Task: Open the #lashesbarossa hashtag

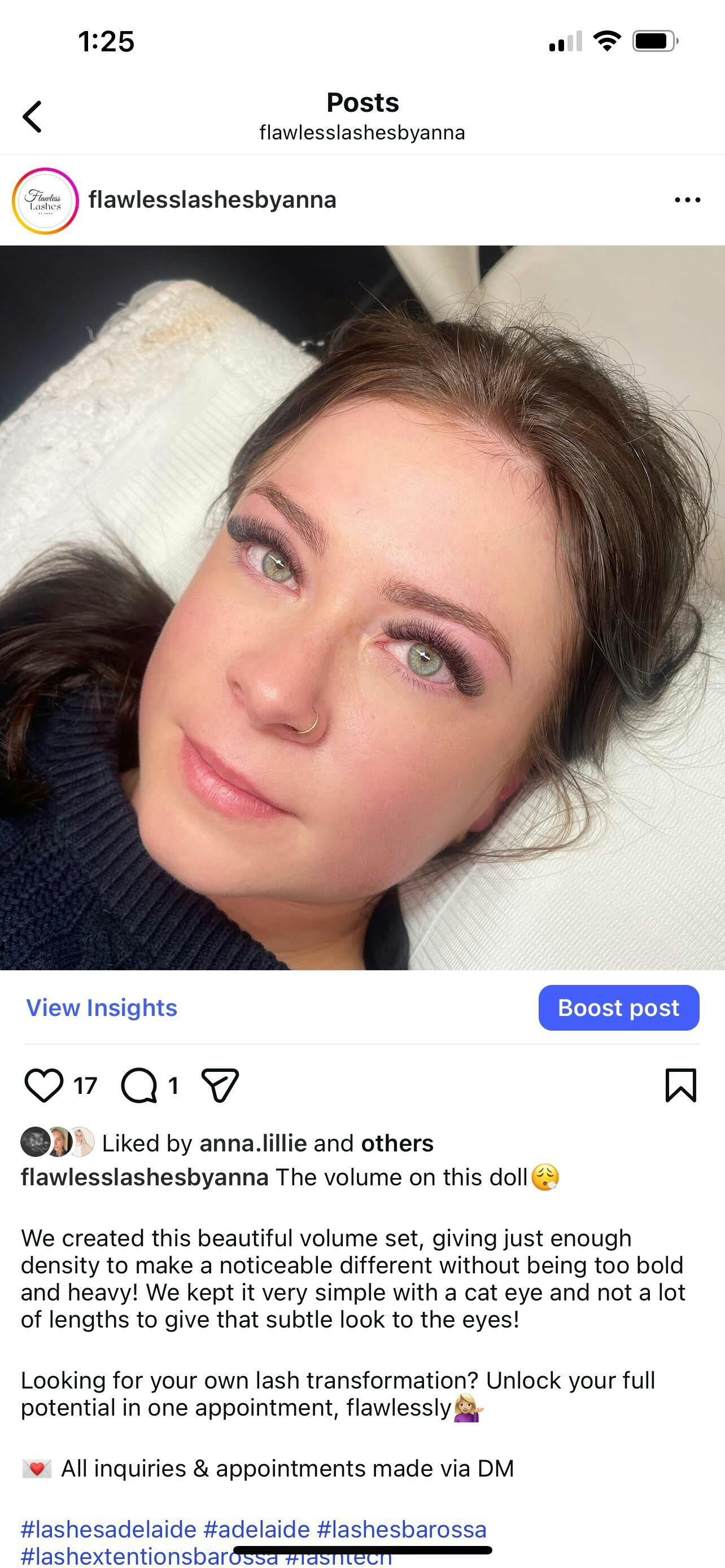Action: tap(402, 1529)
